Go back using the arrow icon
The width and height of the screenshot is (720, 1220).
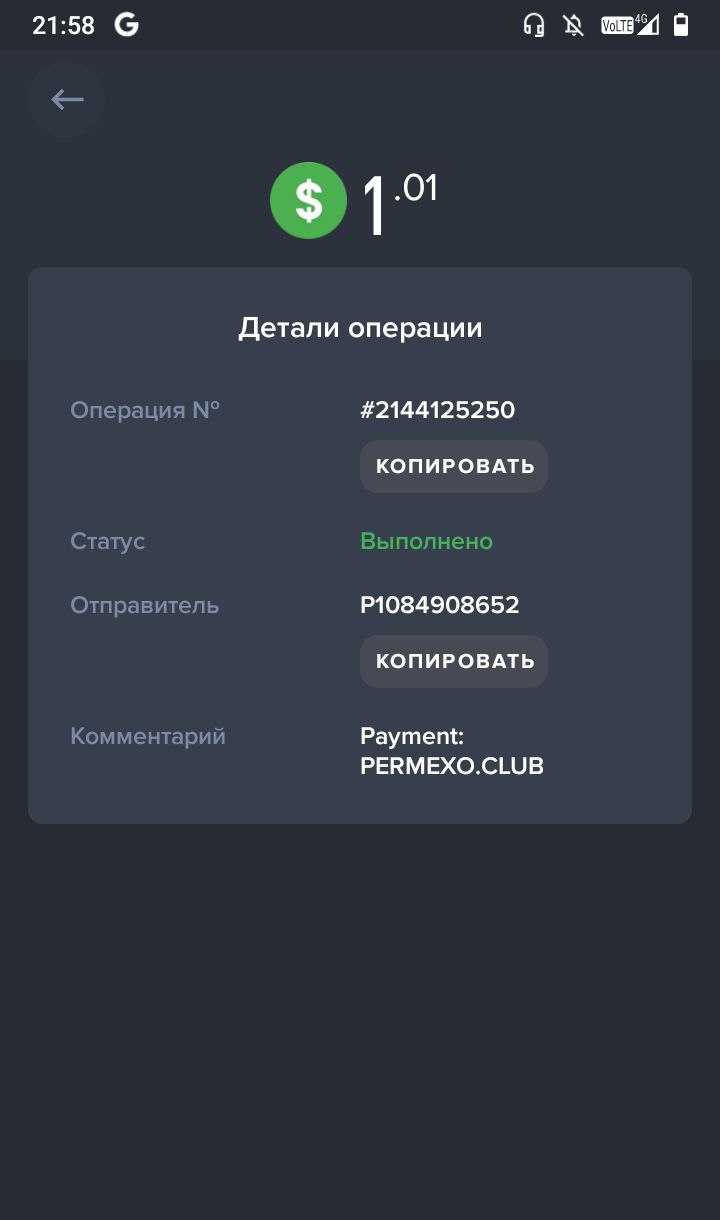click(x=67, y=99)
